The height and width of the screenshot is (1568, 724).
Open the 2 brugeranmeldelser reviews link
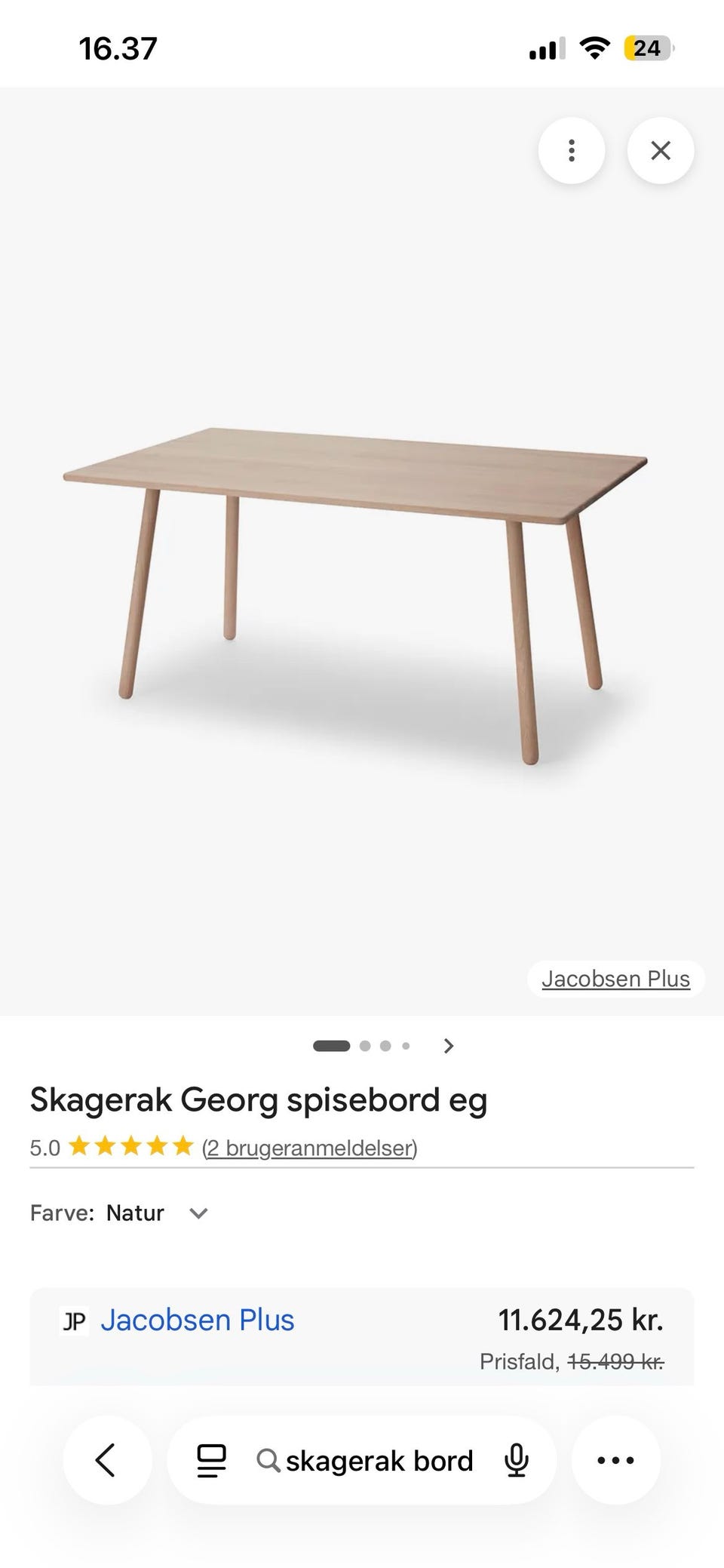310,1148
